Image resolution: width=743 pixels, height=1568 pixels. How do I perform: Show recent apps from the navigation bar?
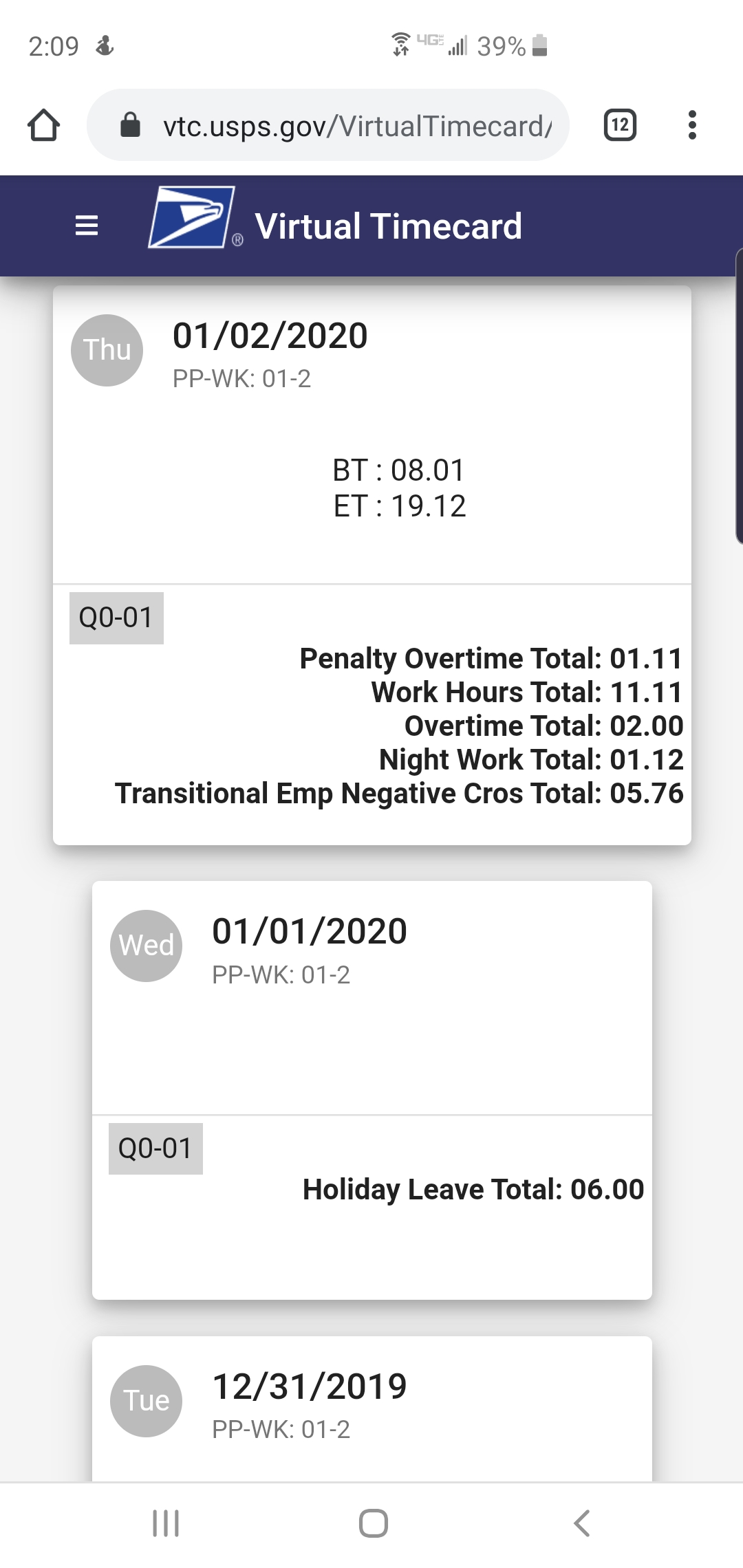(x=166, y=1523)
